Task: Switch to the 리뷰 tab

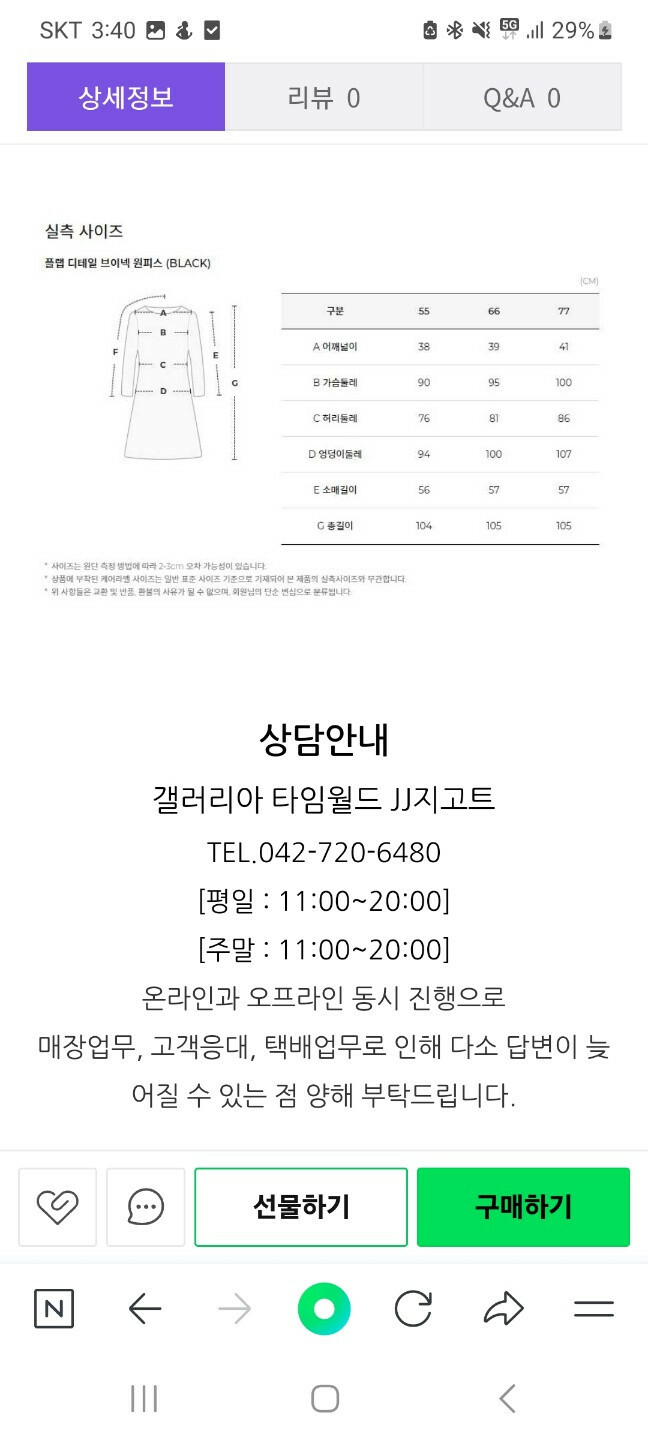Action: click(324, 97)
